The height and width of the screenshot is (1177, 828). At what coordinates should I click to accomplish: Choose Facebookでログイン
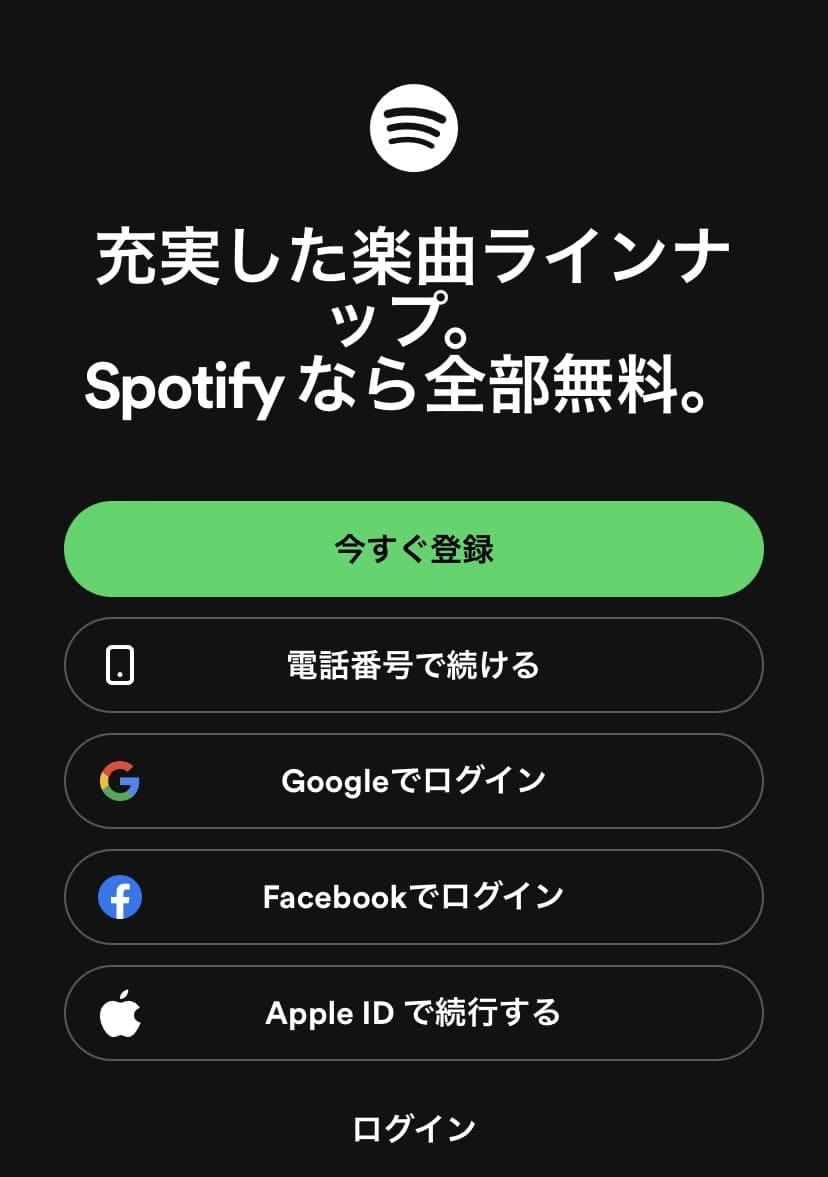414,898
